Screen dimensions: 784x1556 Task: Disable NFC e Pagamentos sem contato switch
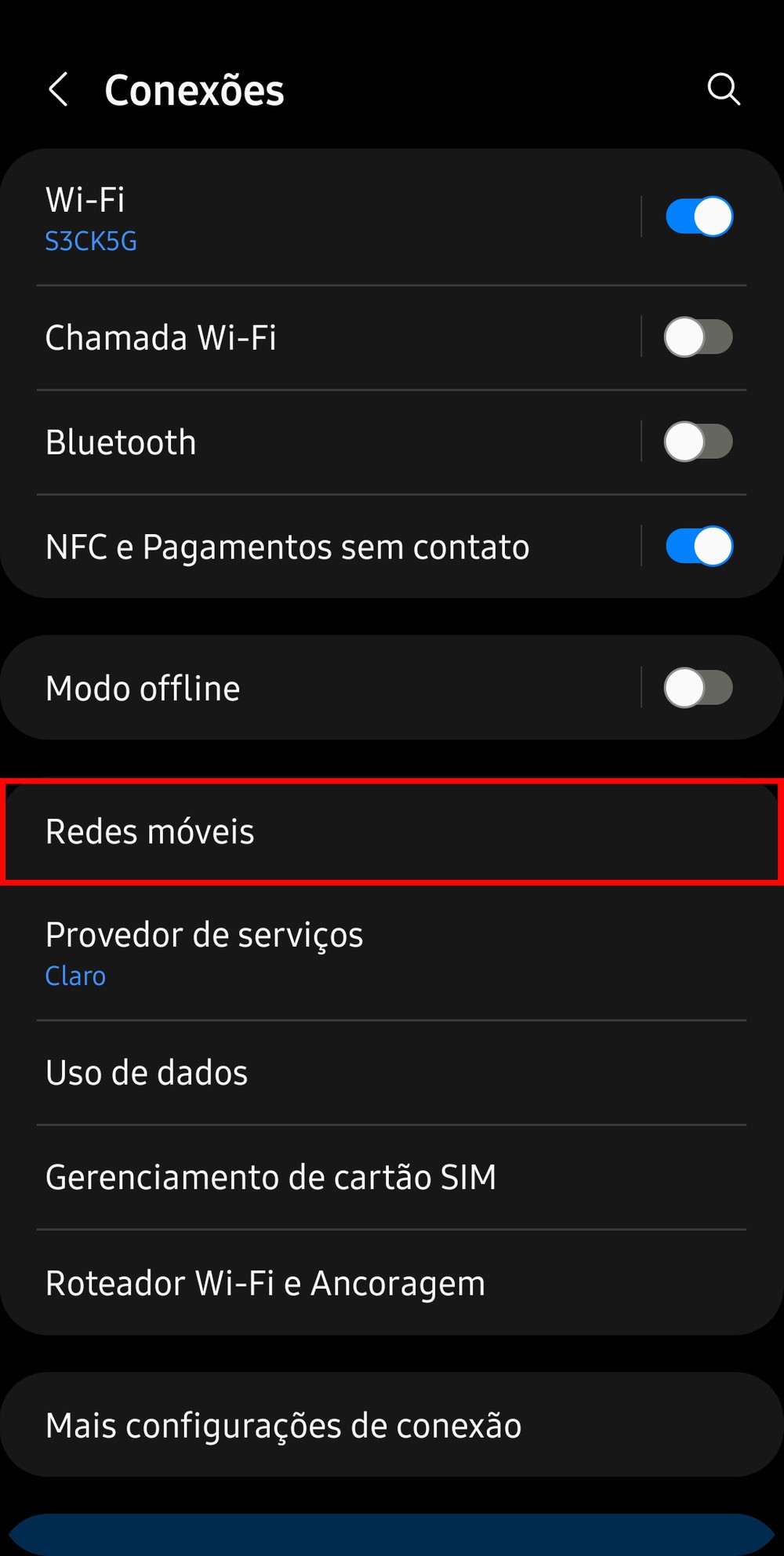[699, 546]
